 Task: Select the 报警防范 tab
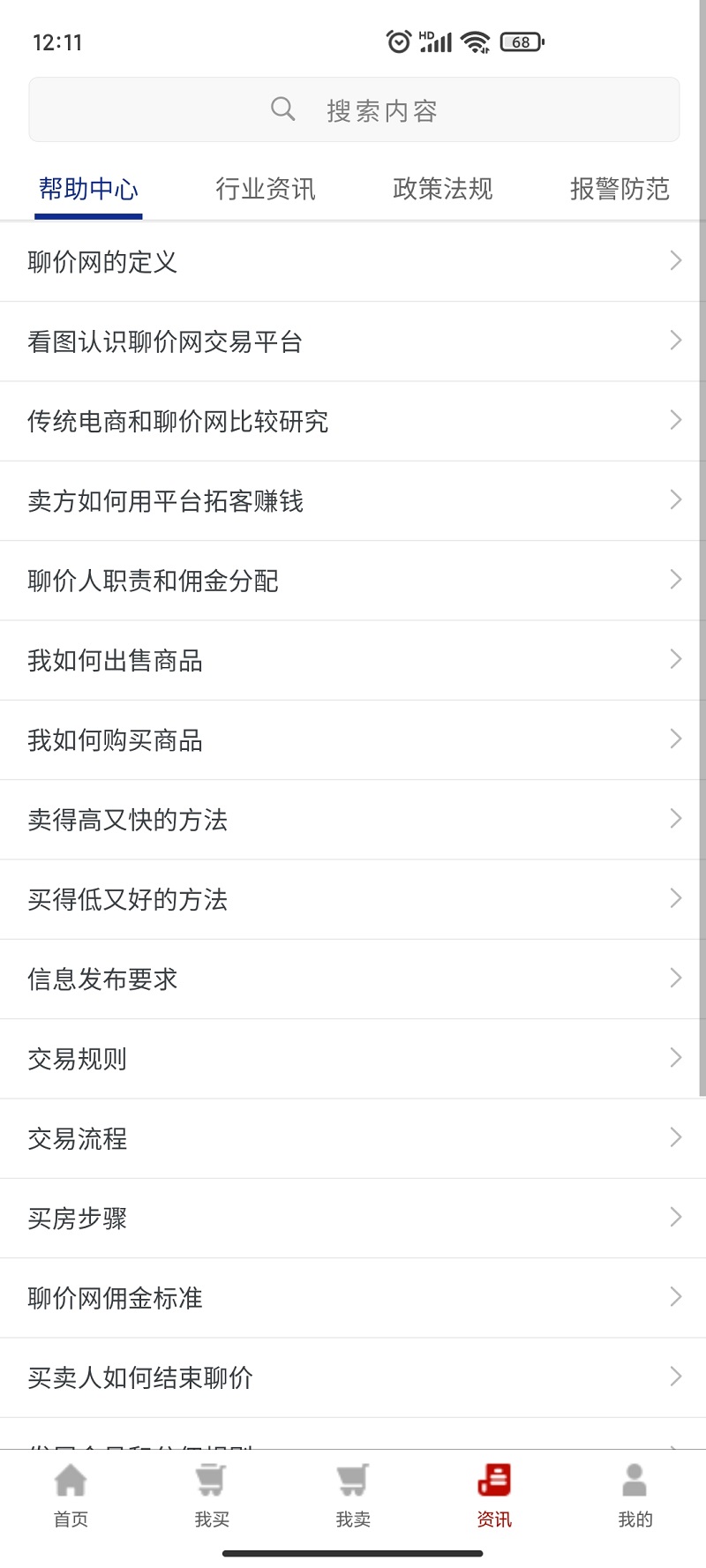tap(619, 189)
